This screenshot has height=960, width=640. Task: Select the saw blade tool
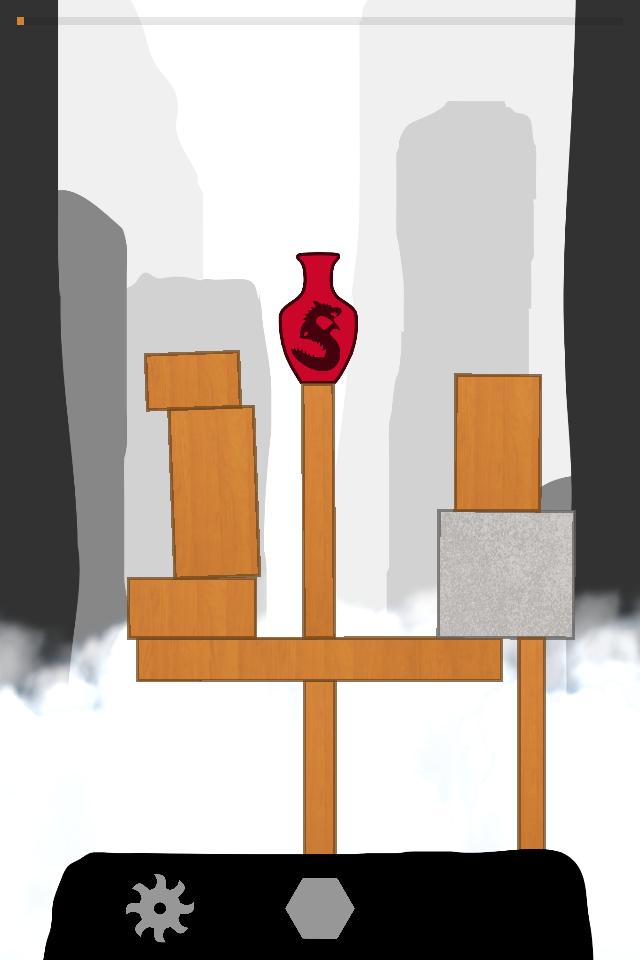(160, 907)
